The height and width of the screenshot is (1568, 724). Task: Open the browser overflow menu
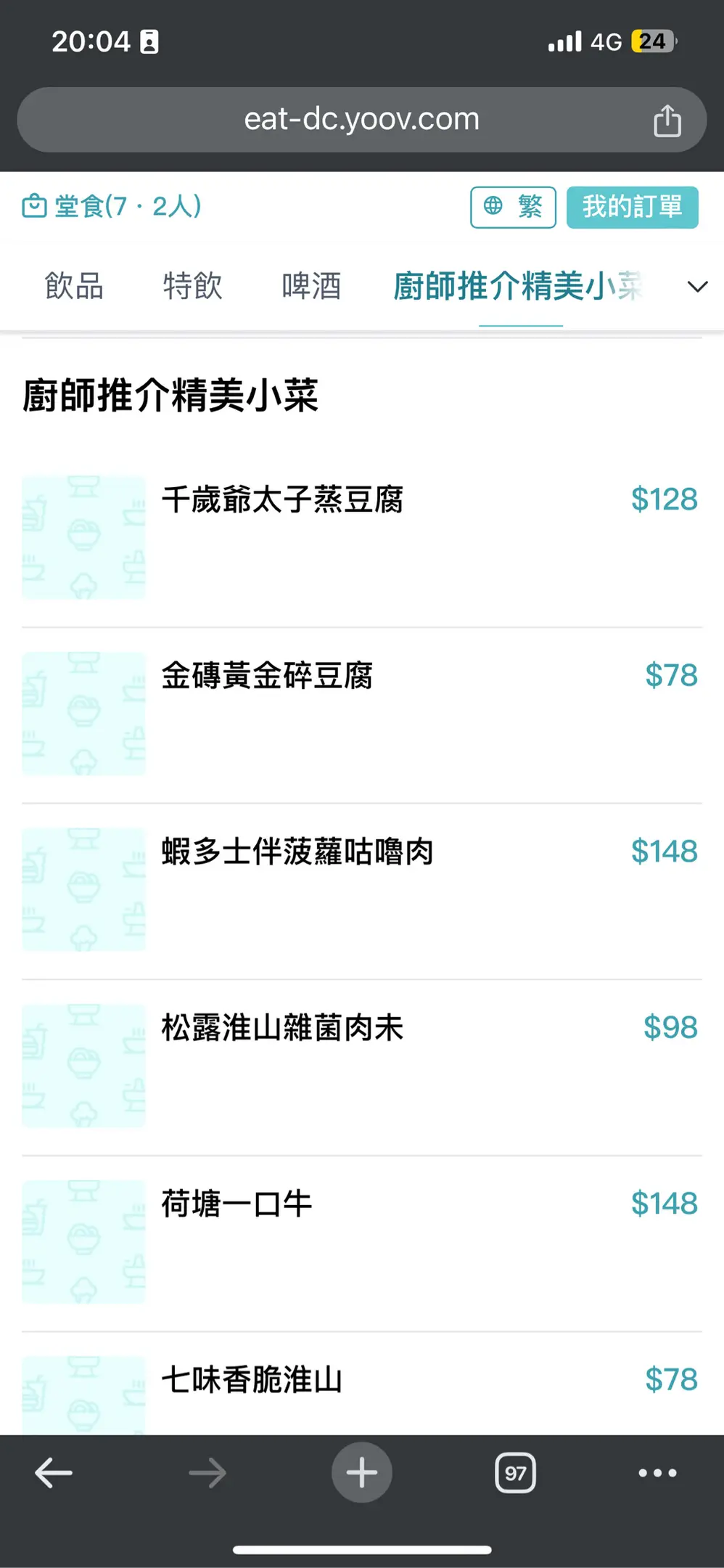(x=657, y=1473)
